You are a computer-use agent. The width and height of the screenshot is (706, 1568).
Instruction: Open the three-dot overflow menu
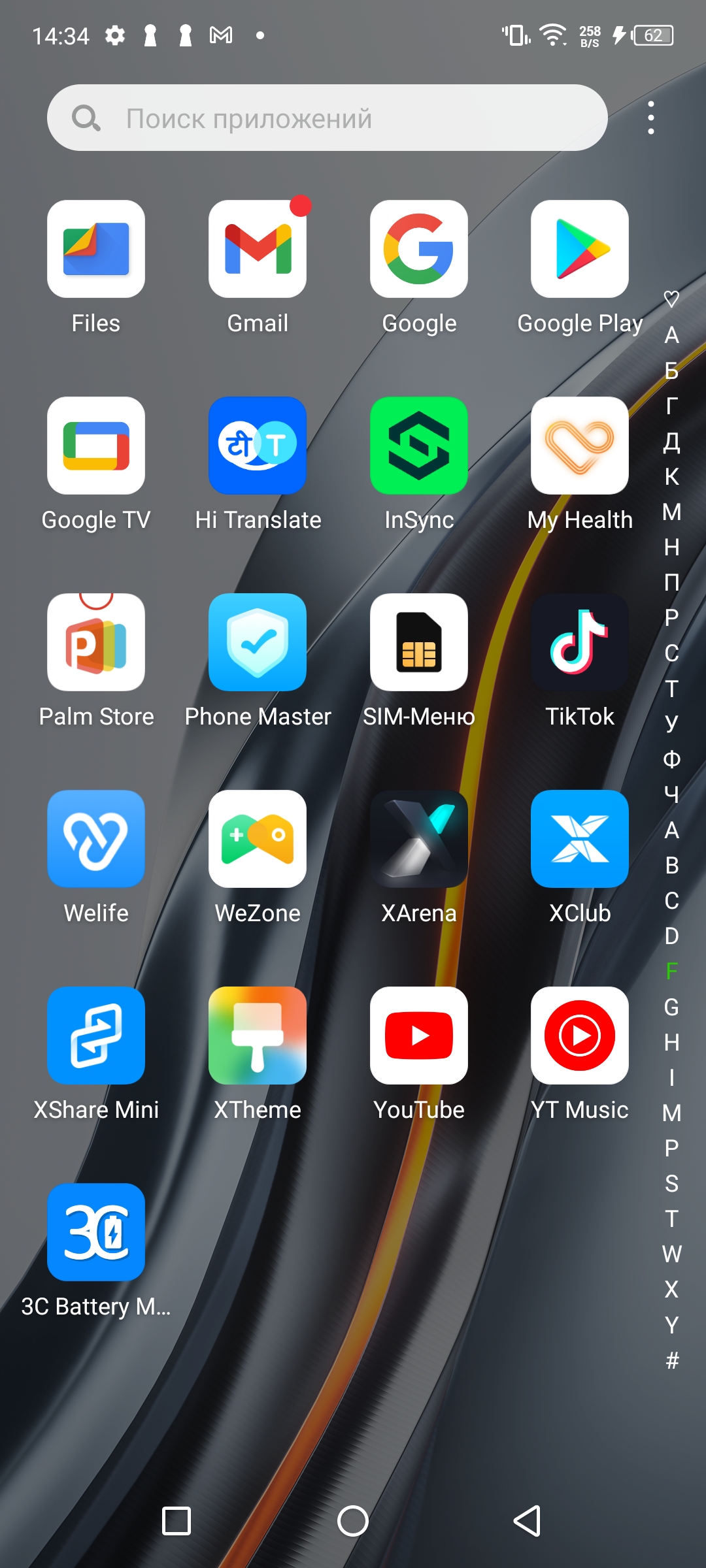[x=650, y=118]
